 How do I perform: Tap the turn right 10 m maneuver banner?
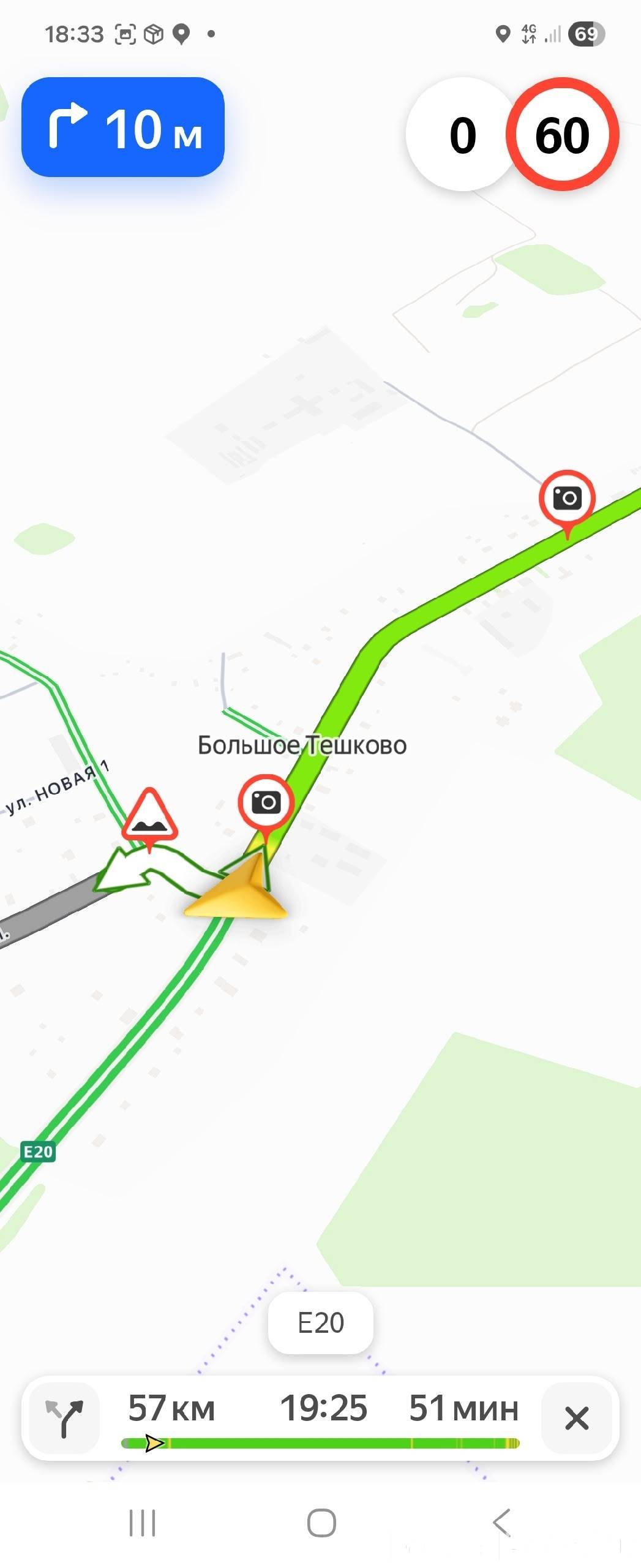click(122, 127)
